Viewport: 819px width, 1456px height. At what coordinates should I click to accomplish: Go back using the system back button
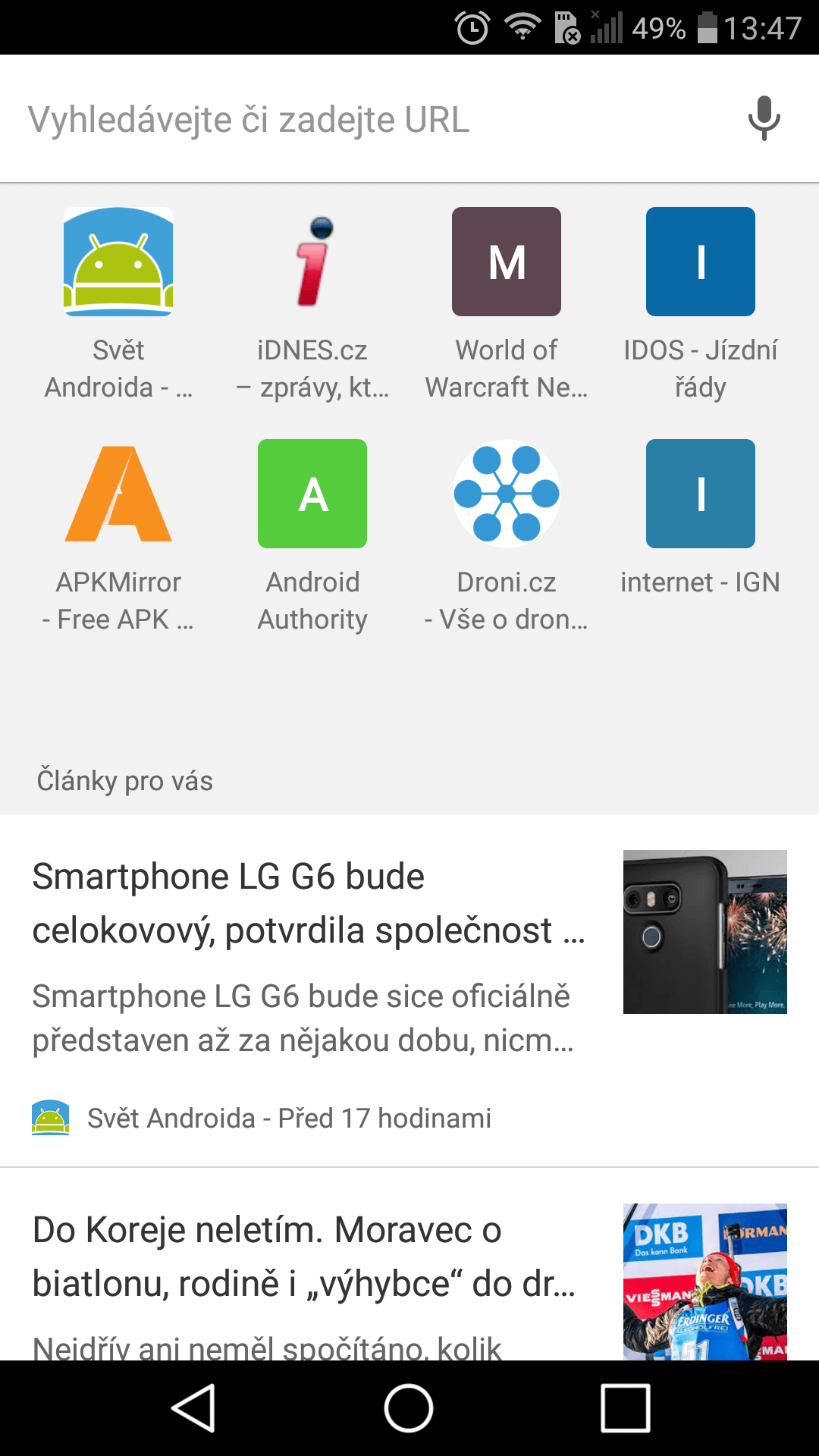click(x=194, y=1408)
